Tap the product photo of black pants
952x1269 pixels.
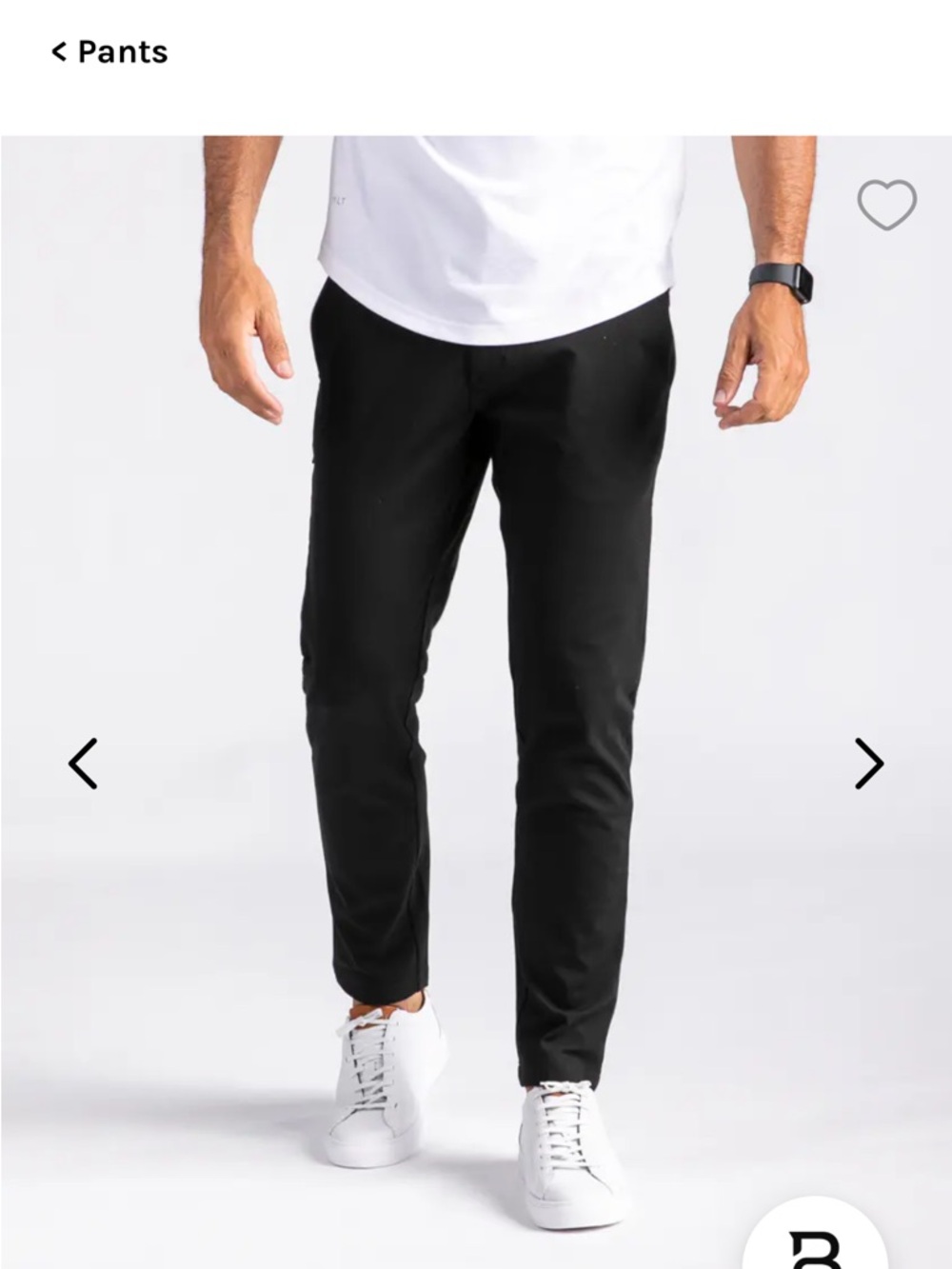(476, 666)
